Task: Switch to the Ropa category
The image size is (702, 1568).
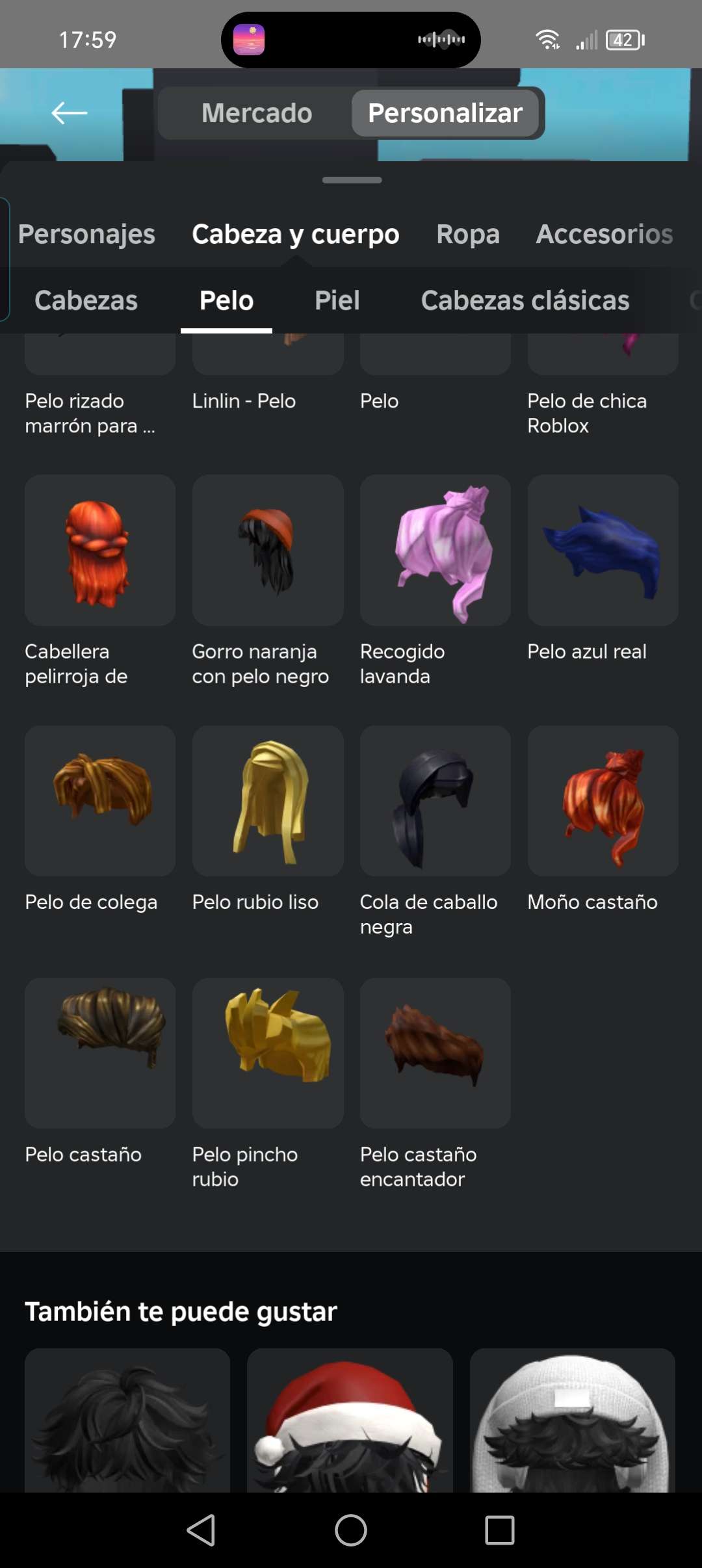Action: click(x=468, y=234)
